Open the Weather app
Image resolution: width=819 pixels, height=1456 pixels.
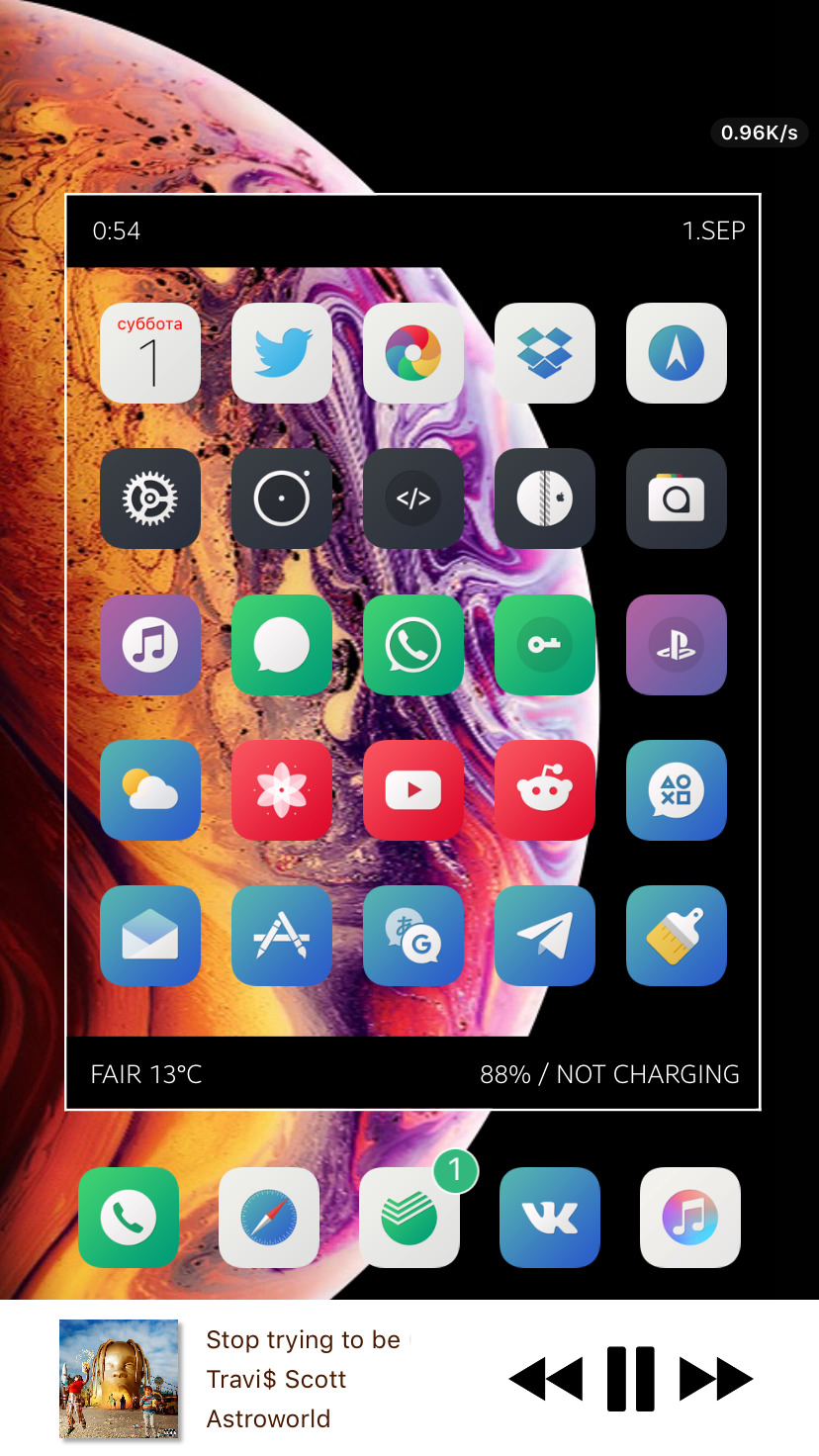click(x=150, y=789)
